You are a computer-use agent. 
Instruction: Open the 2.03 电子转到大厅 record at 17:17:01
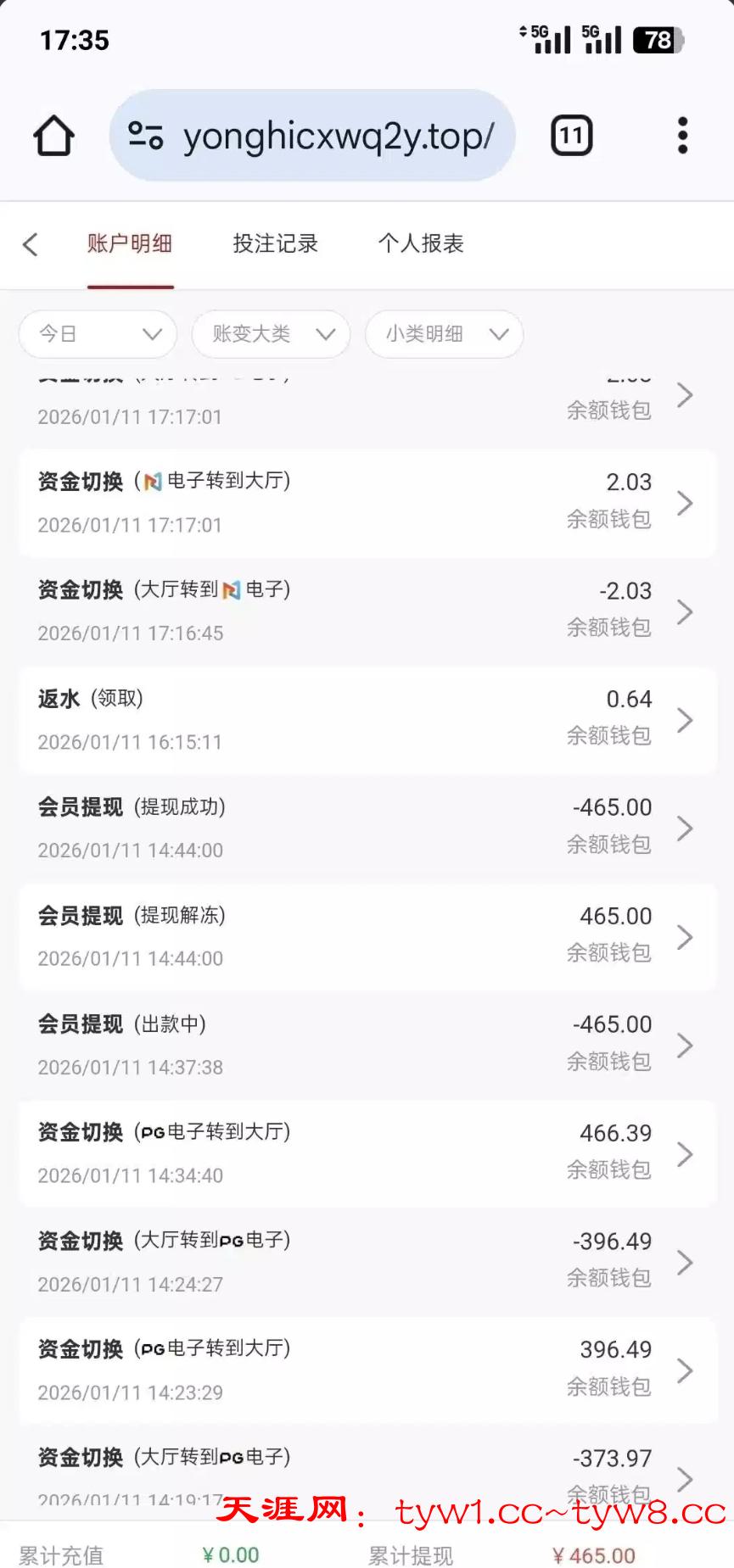coord(367,503)
